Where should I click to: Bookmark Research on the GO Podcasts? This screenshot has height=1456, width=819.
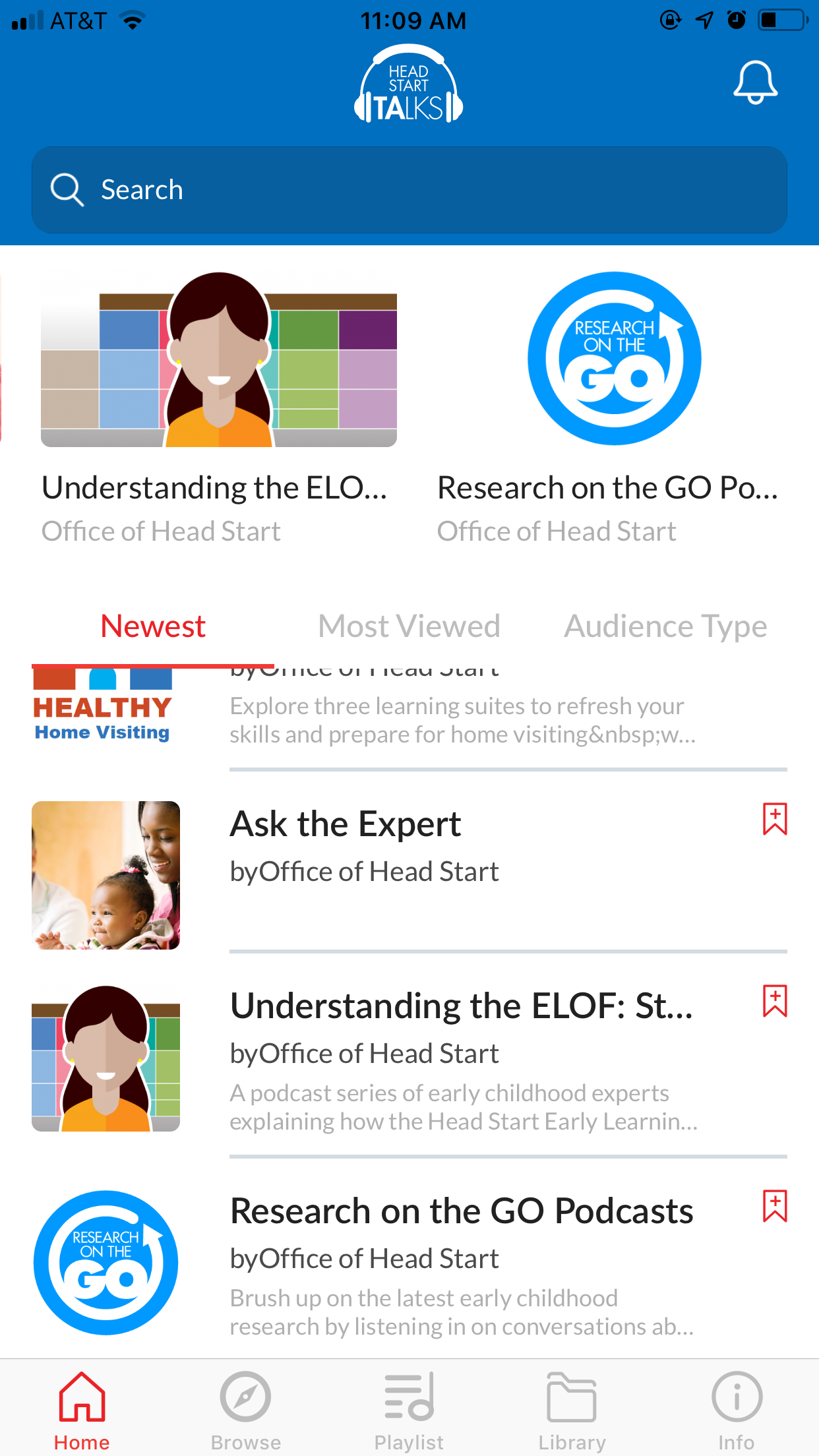point(775,1206)
